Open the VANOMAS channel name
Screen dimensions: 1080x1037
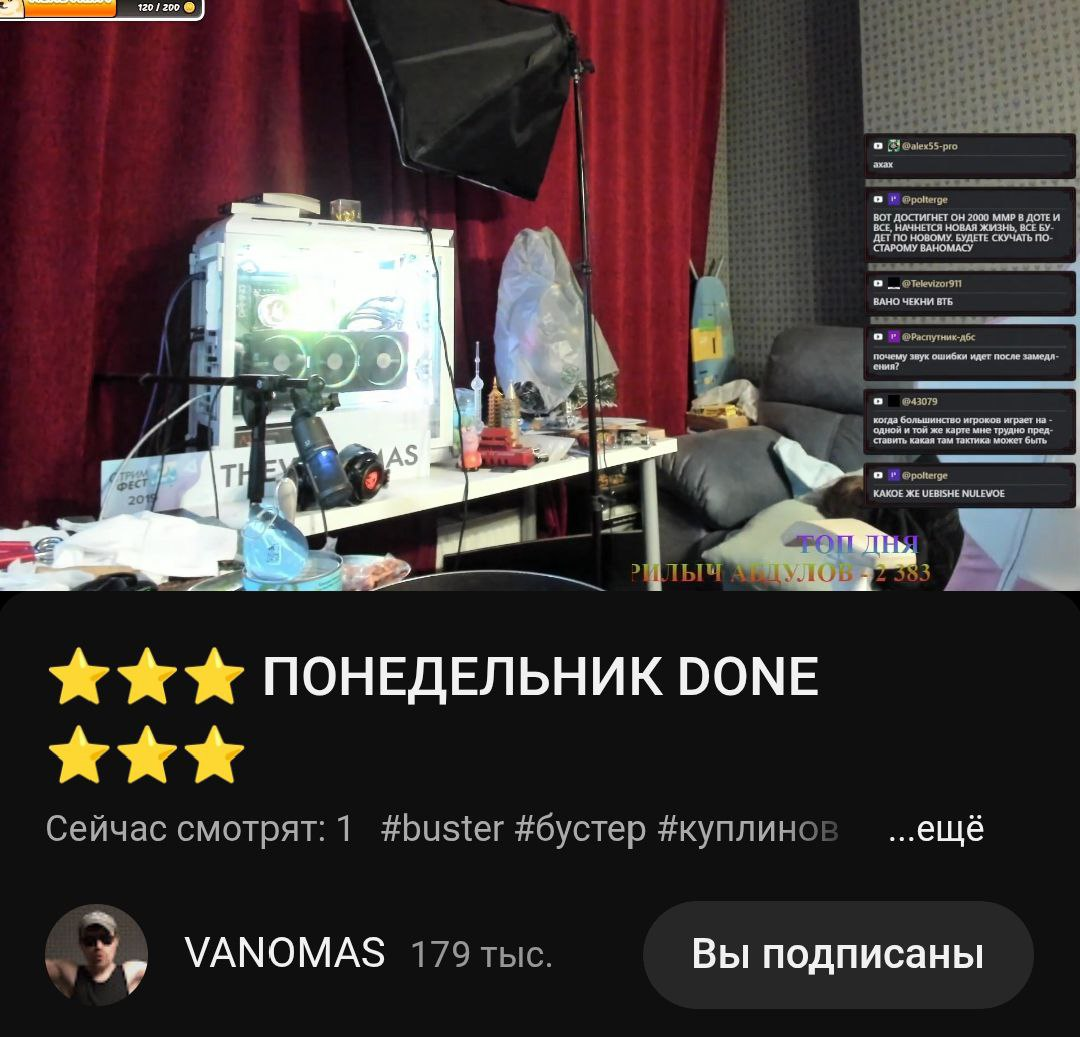click(x=285, y=954)
